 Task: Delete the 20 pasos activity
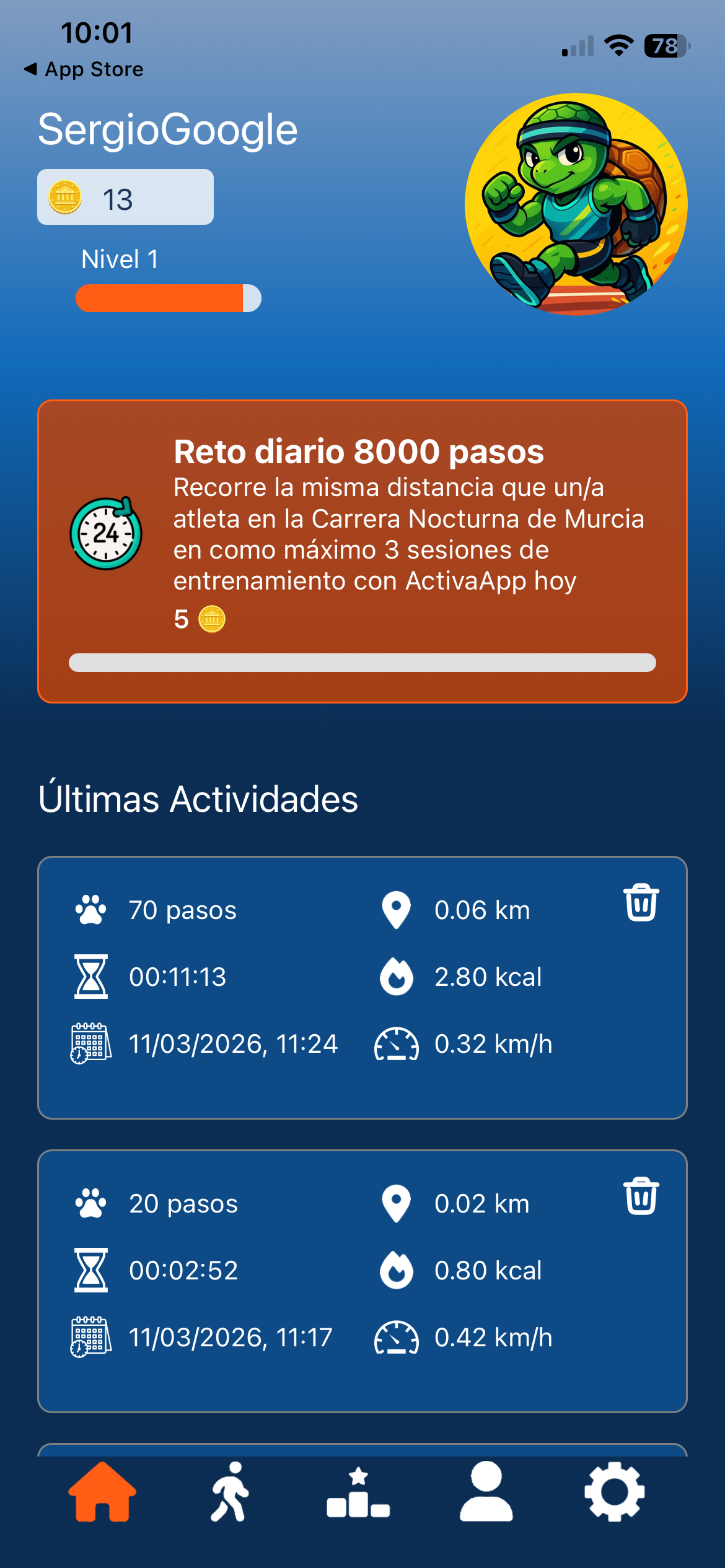pos(641,1196)
